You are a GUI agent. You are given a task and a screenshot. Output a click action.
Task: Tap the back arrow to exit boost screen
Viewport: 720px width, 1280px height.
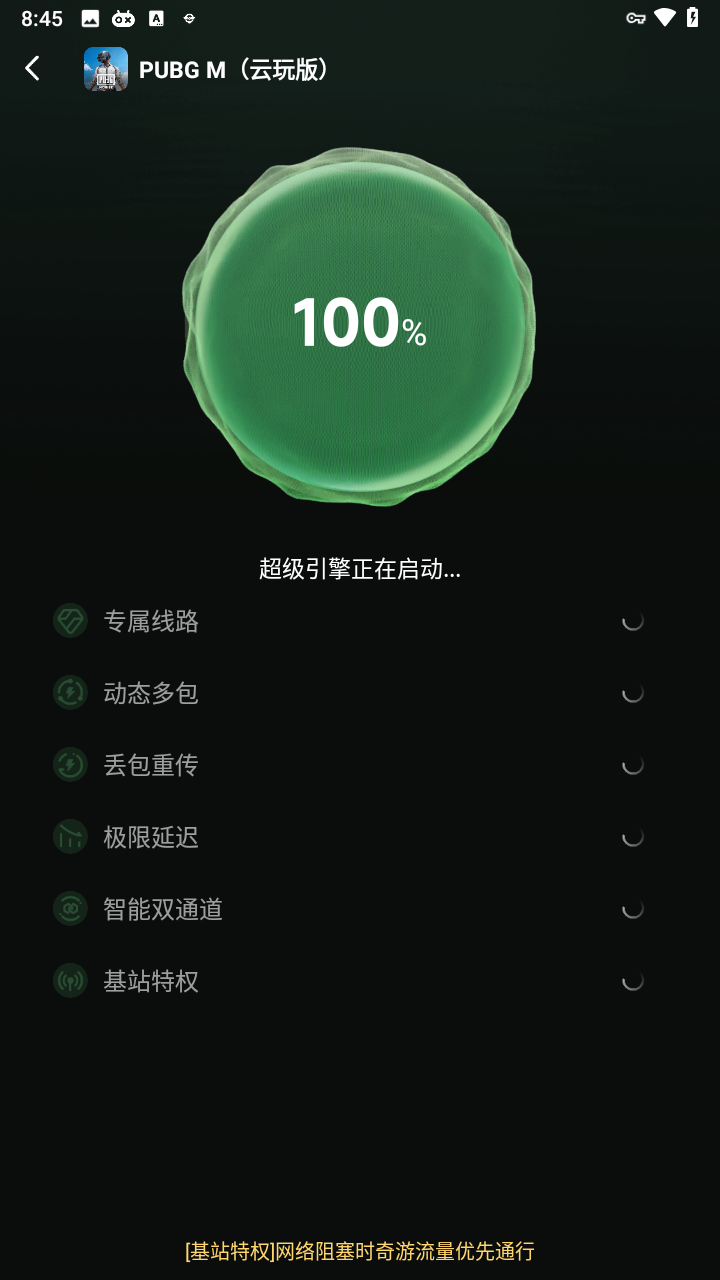tap(31, 68)
